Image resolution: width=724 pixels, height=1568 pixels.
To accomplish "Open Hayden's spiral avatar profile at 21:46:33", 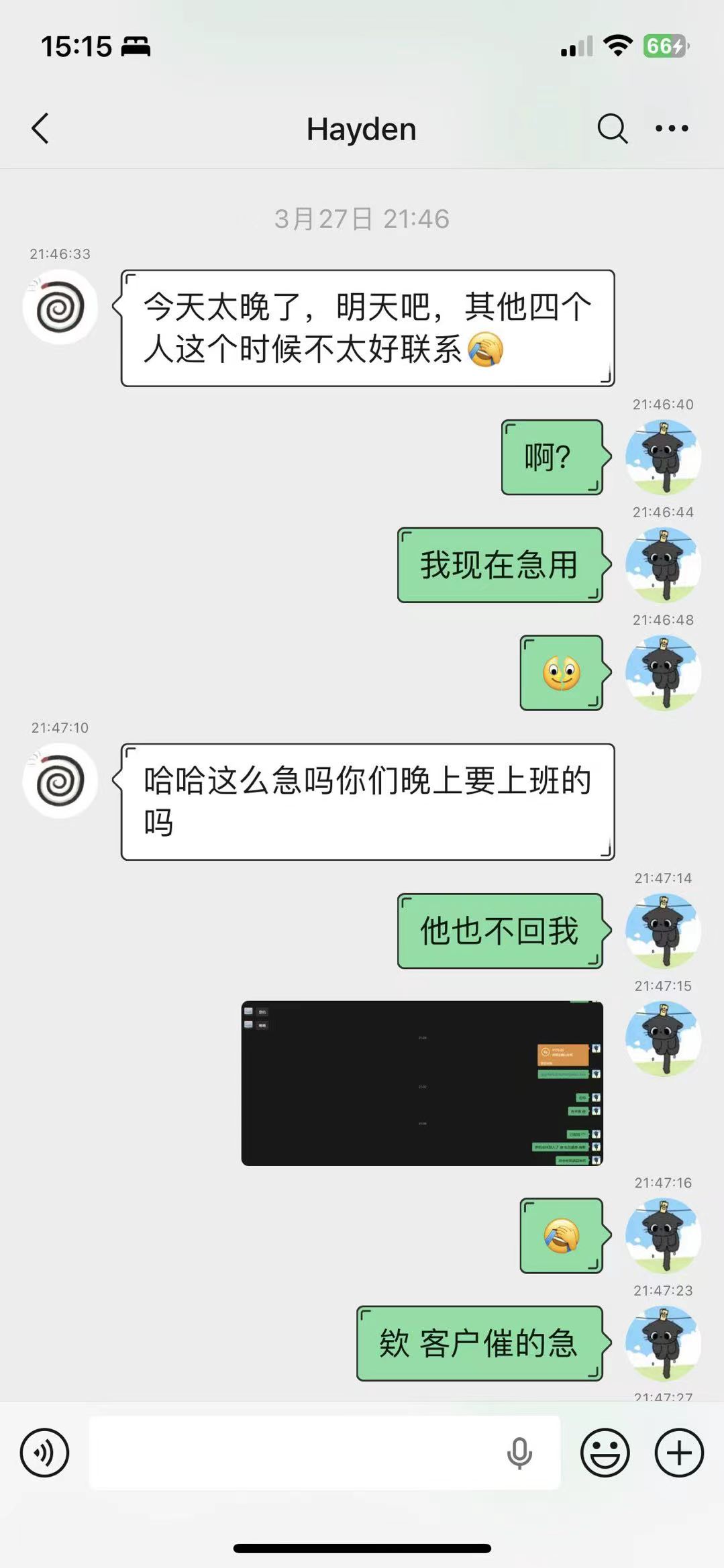I will pos(60,307).
